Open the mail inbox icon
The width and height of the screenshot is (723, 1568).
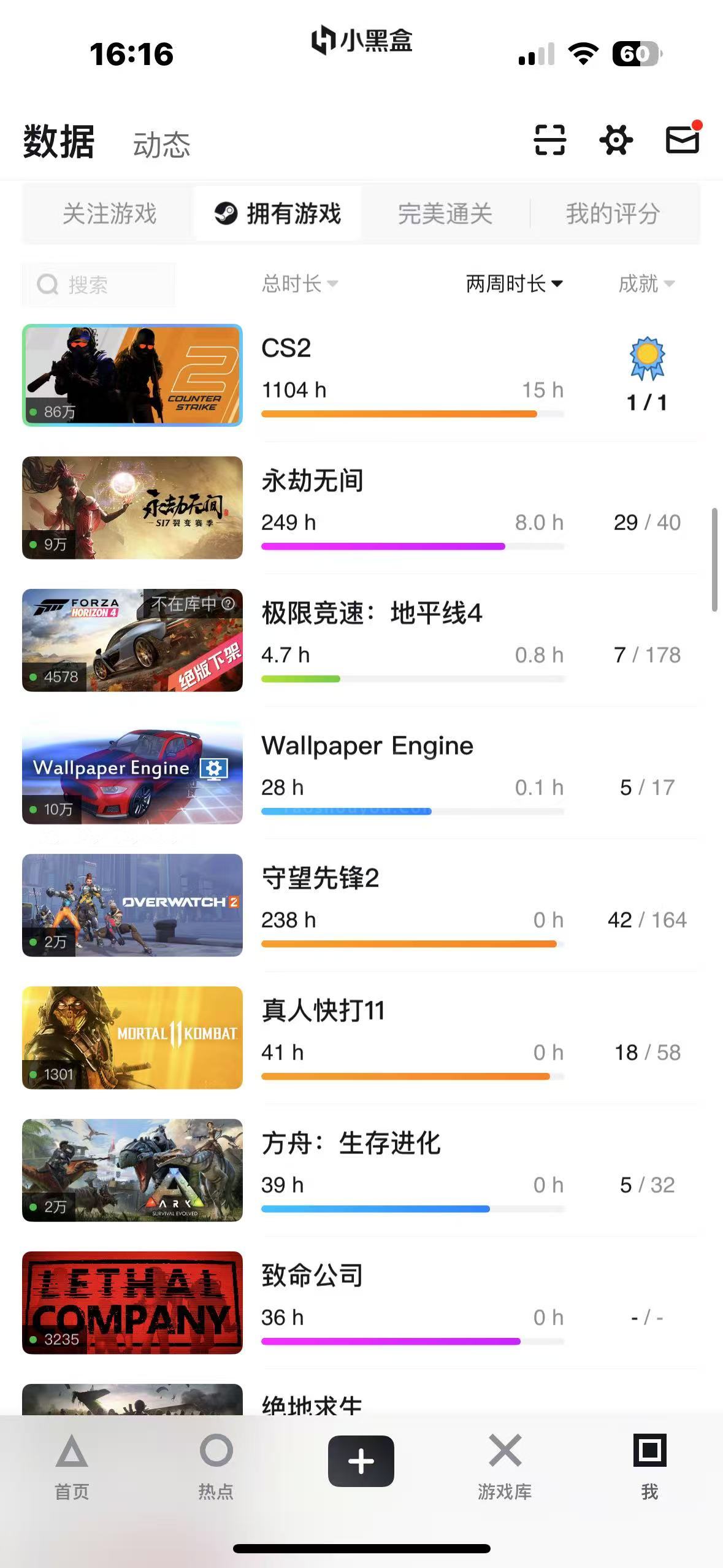[683, 139]
